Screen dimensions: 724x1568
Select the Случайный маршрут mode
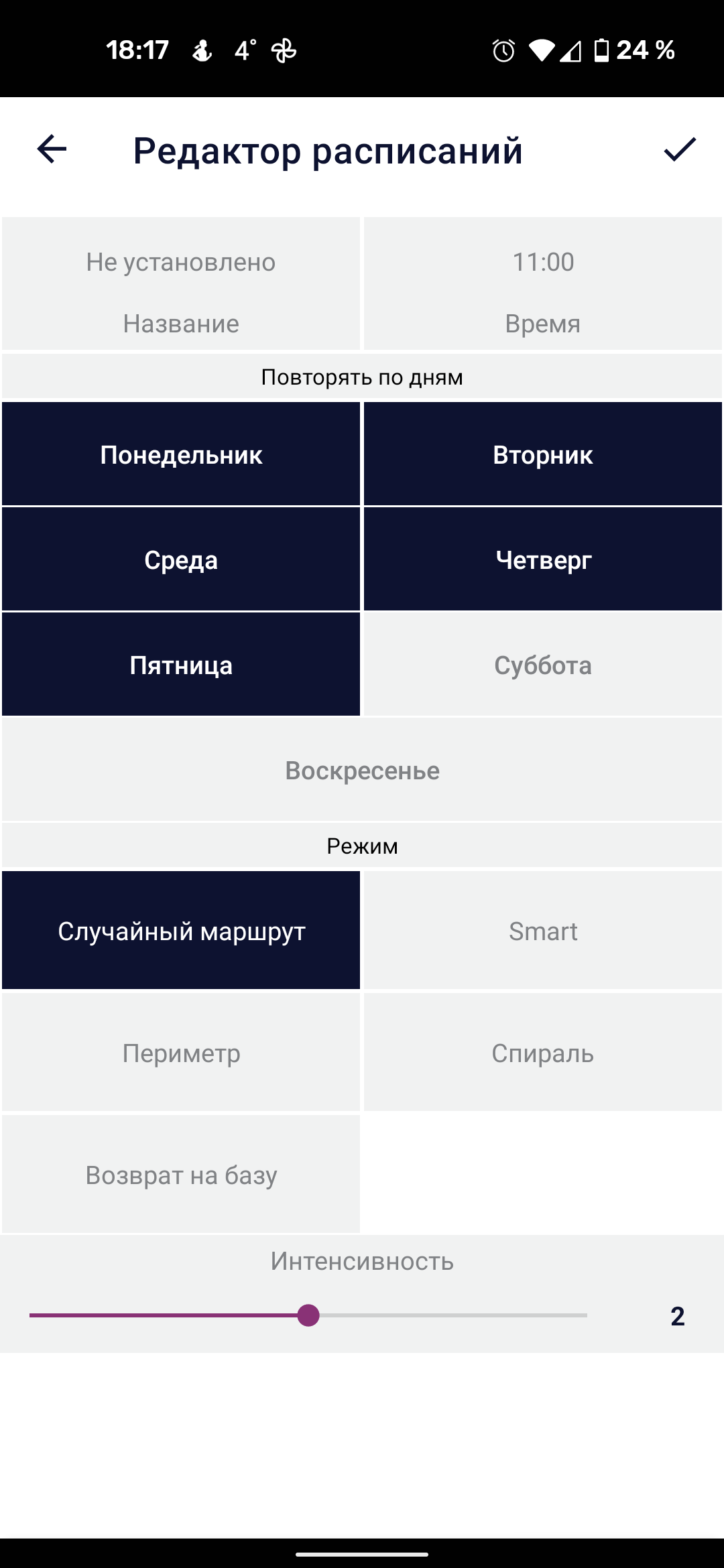tap(181, 931)
